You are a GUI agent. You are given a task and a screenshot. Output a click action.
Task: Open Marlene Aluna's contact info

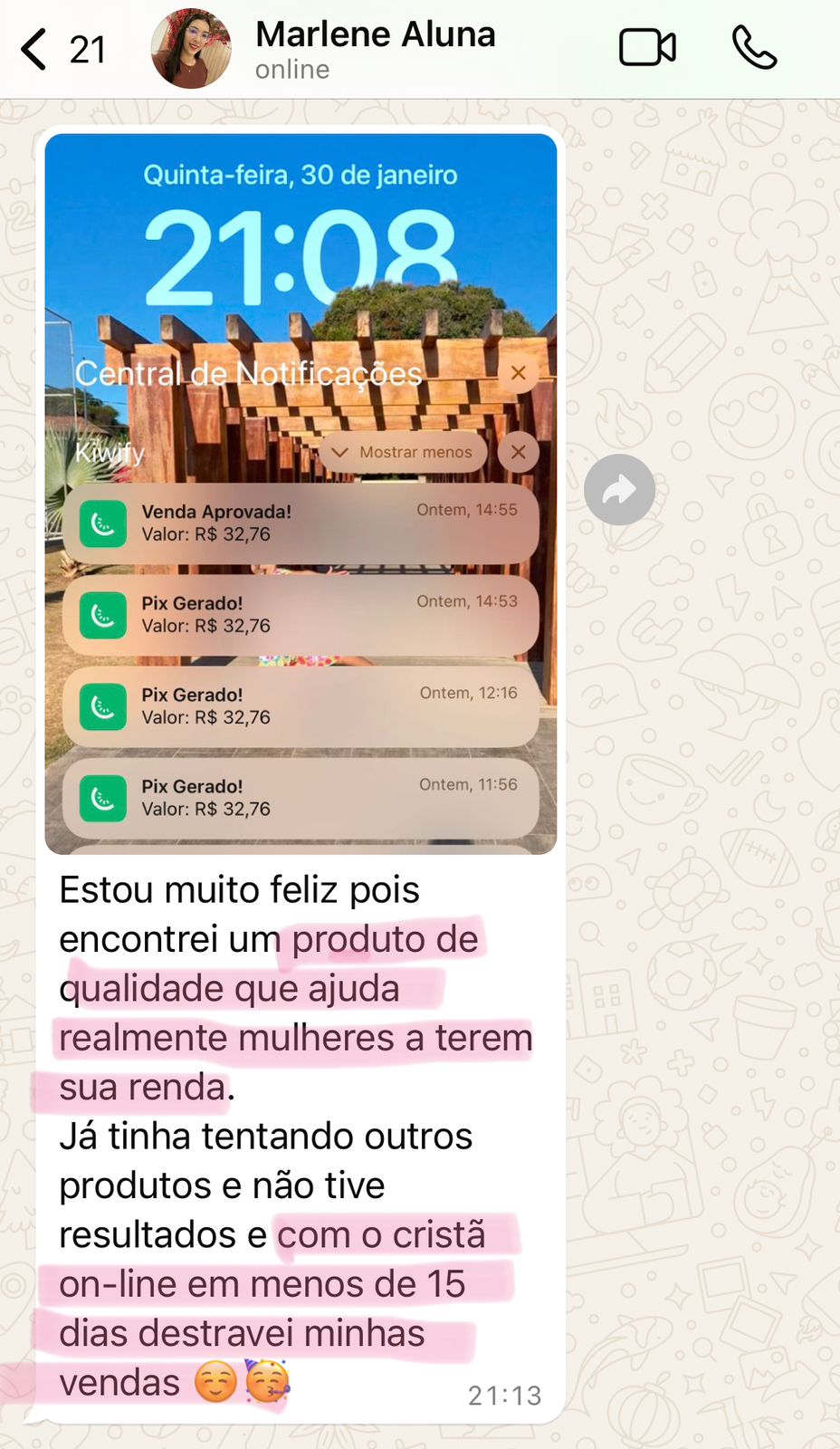click(x=375, y=49)
